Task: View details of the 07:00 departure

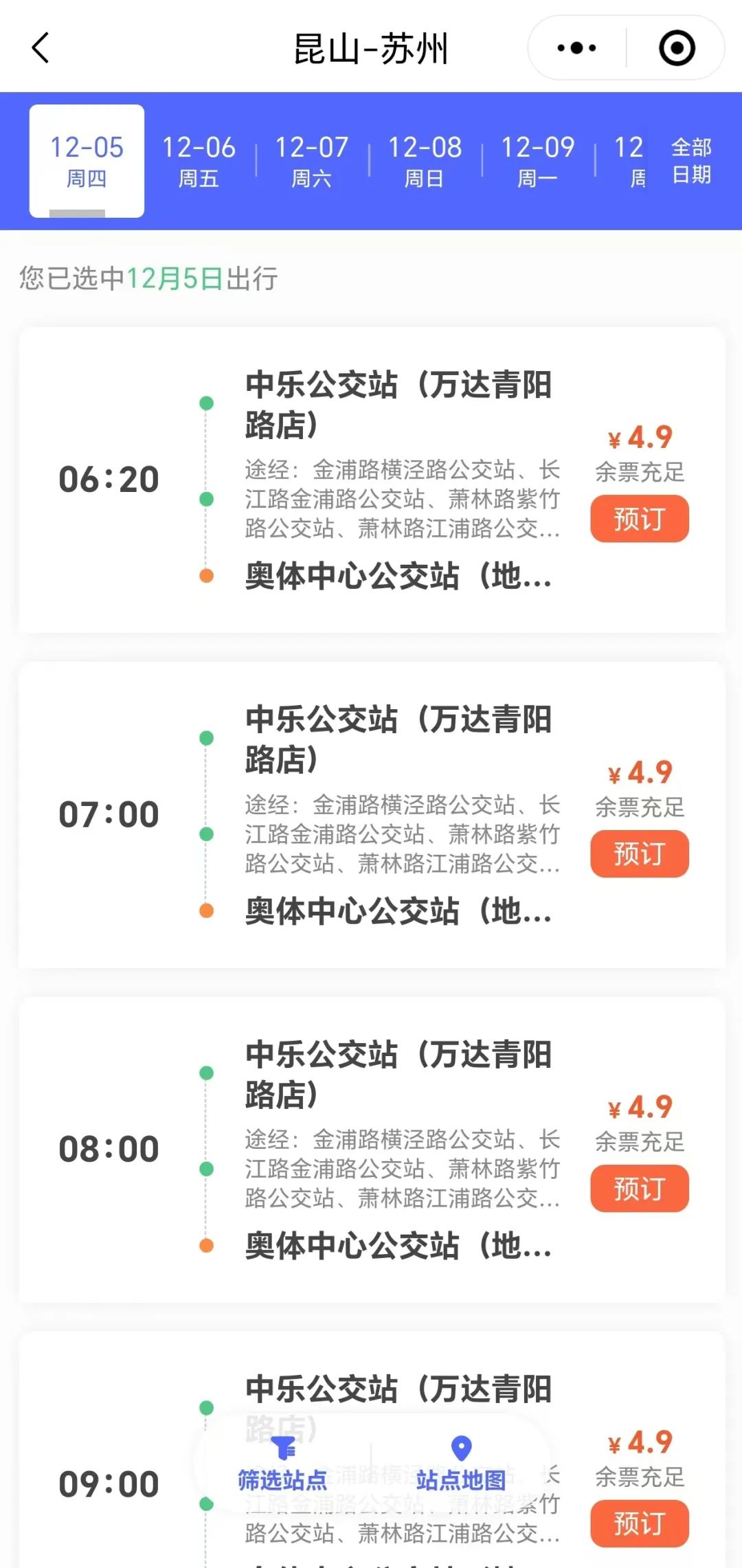Action: point(371,814)
